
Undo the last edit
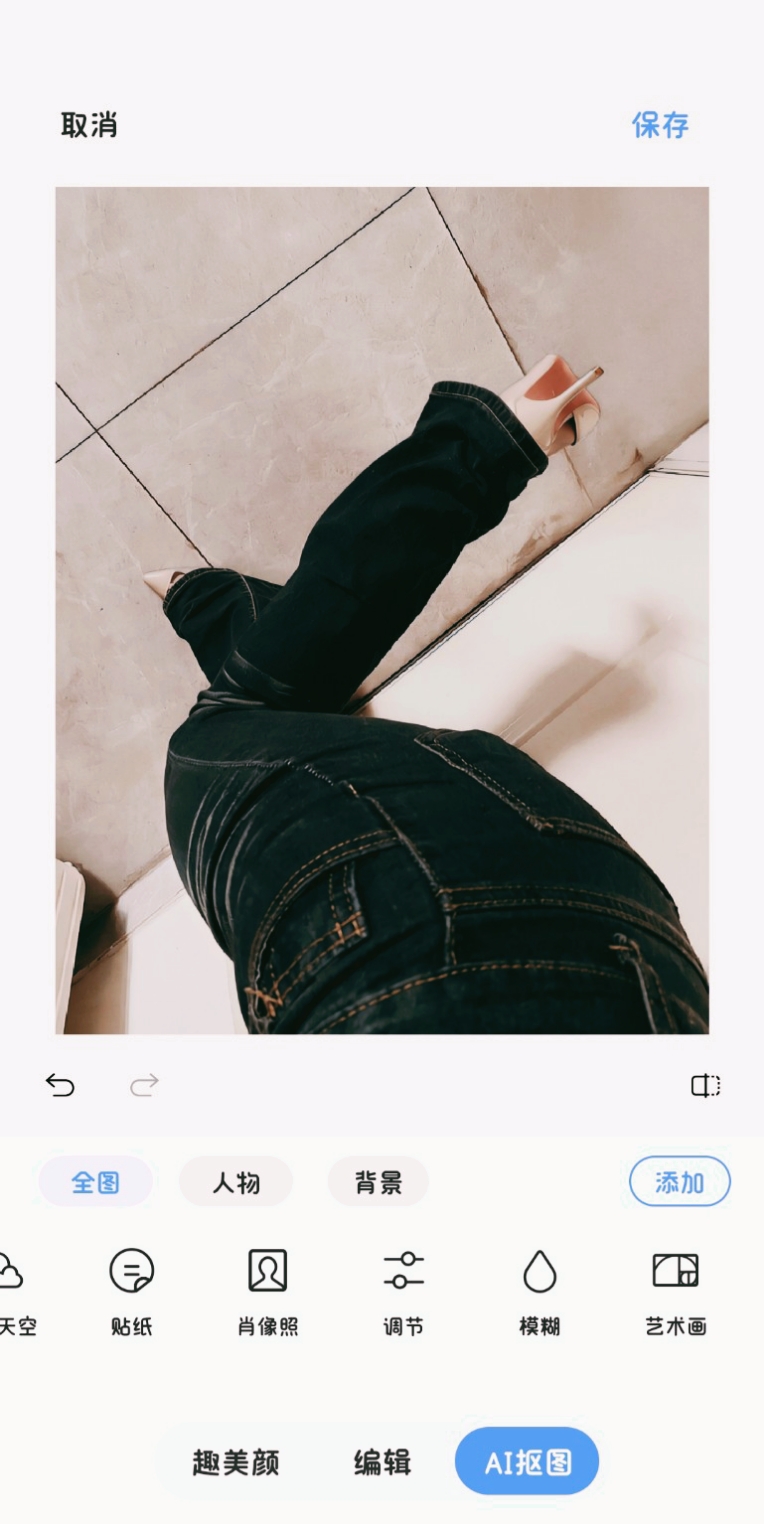(x=60, y=1085)
